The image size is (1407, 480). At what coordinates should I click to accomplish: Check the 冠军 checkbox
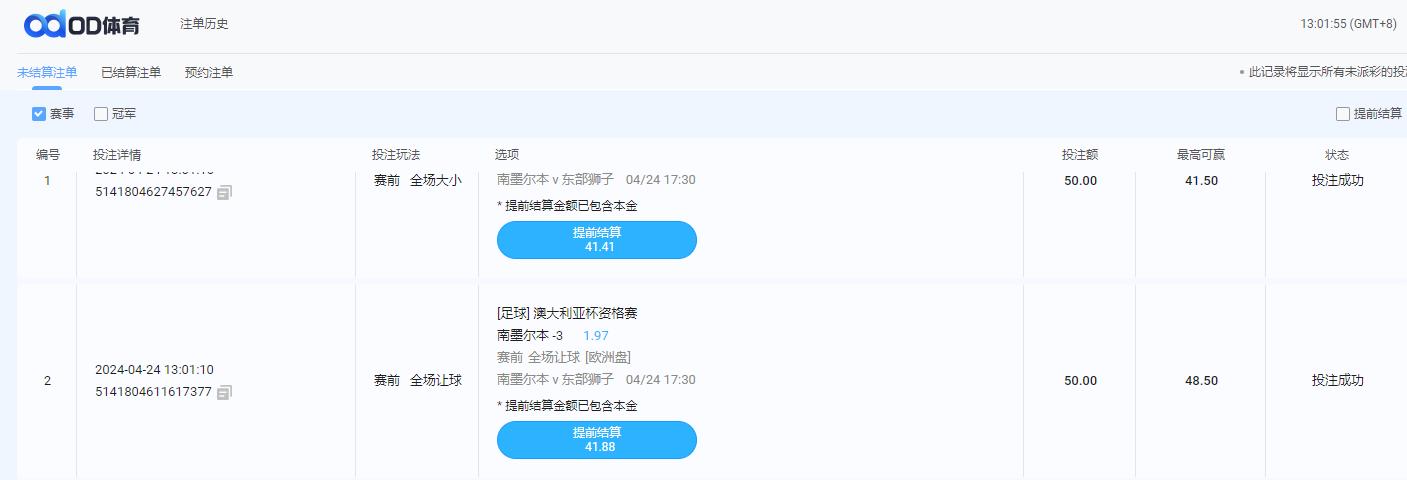tap(101, 114)
